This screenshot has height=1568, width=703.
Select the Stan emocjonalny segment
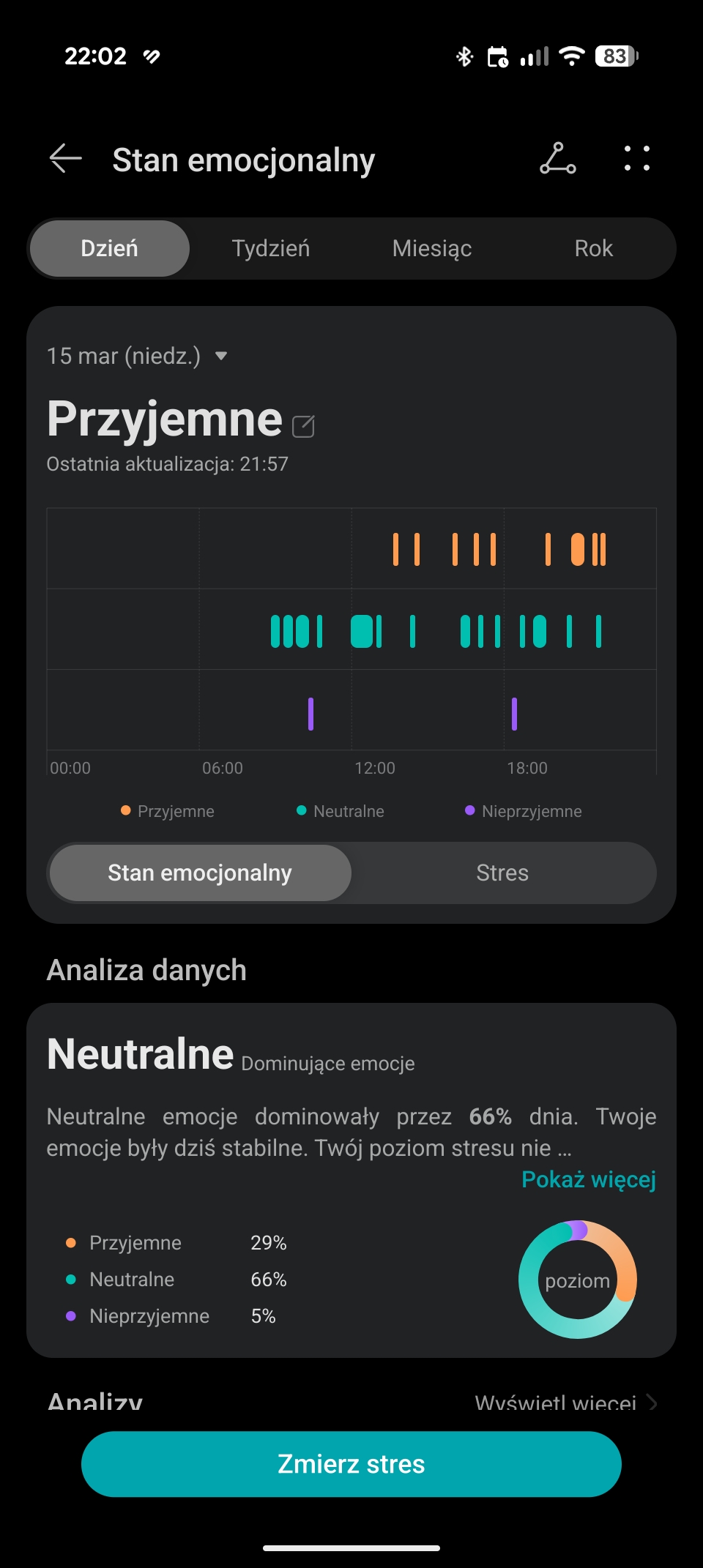pyautogui.click(x=200, y=873)
